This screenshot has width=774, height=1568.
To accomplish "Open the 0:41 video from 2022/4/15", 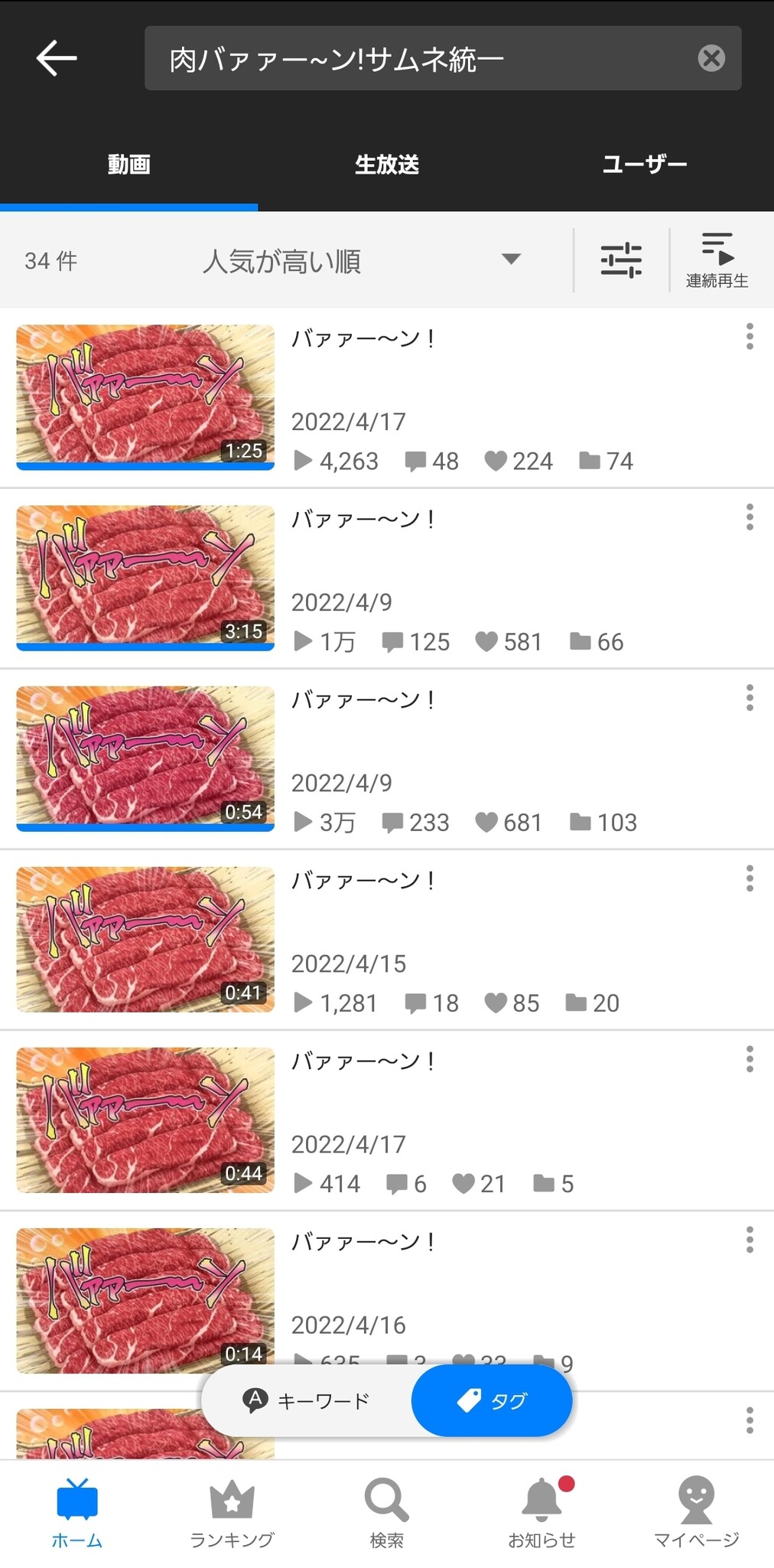I will pos(145,938).
